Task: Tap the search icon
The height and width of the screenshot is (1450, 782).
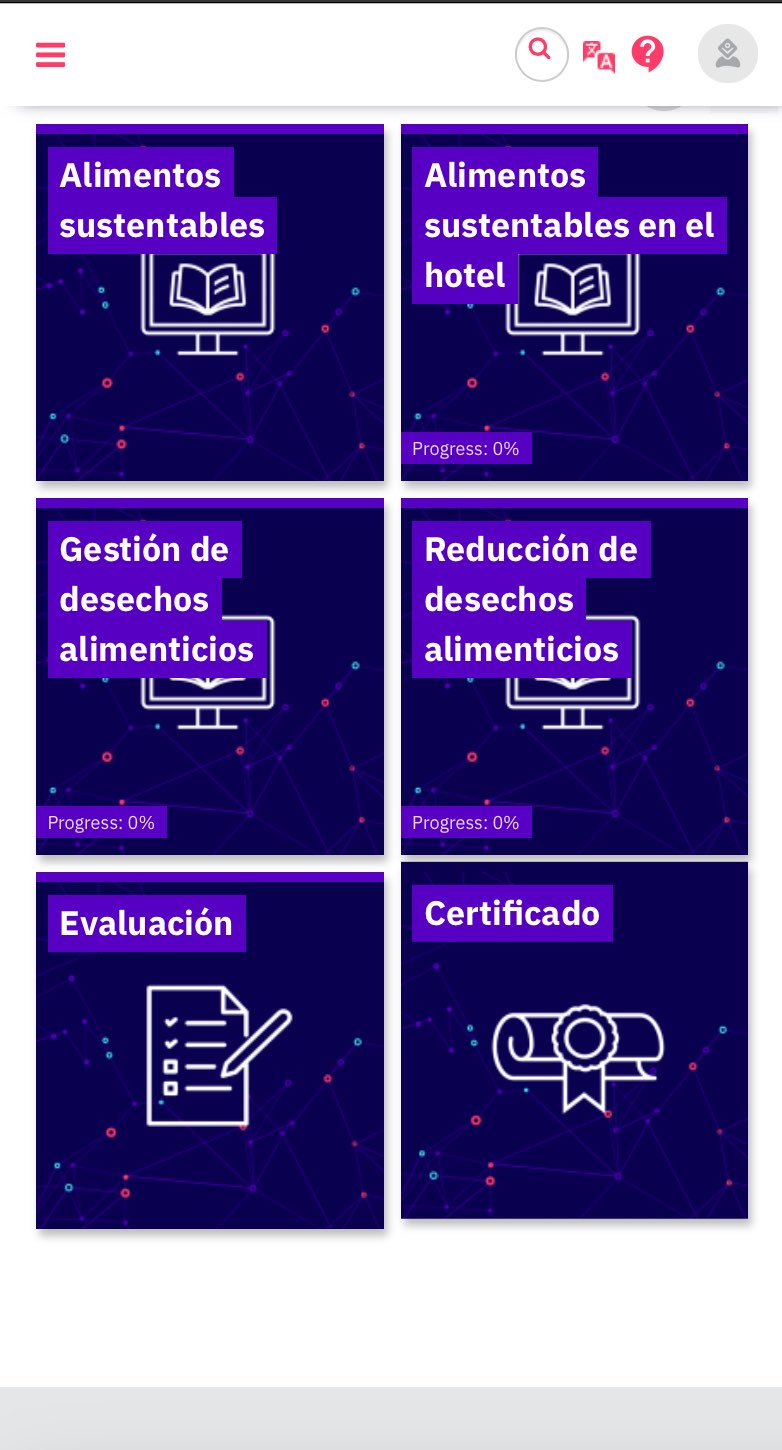Action: pos(541,53)
